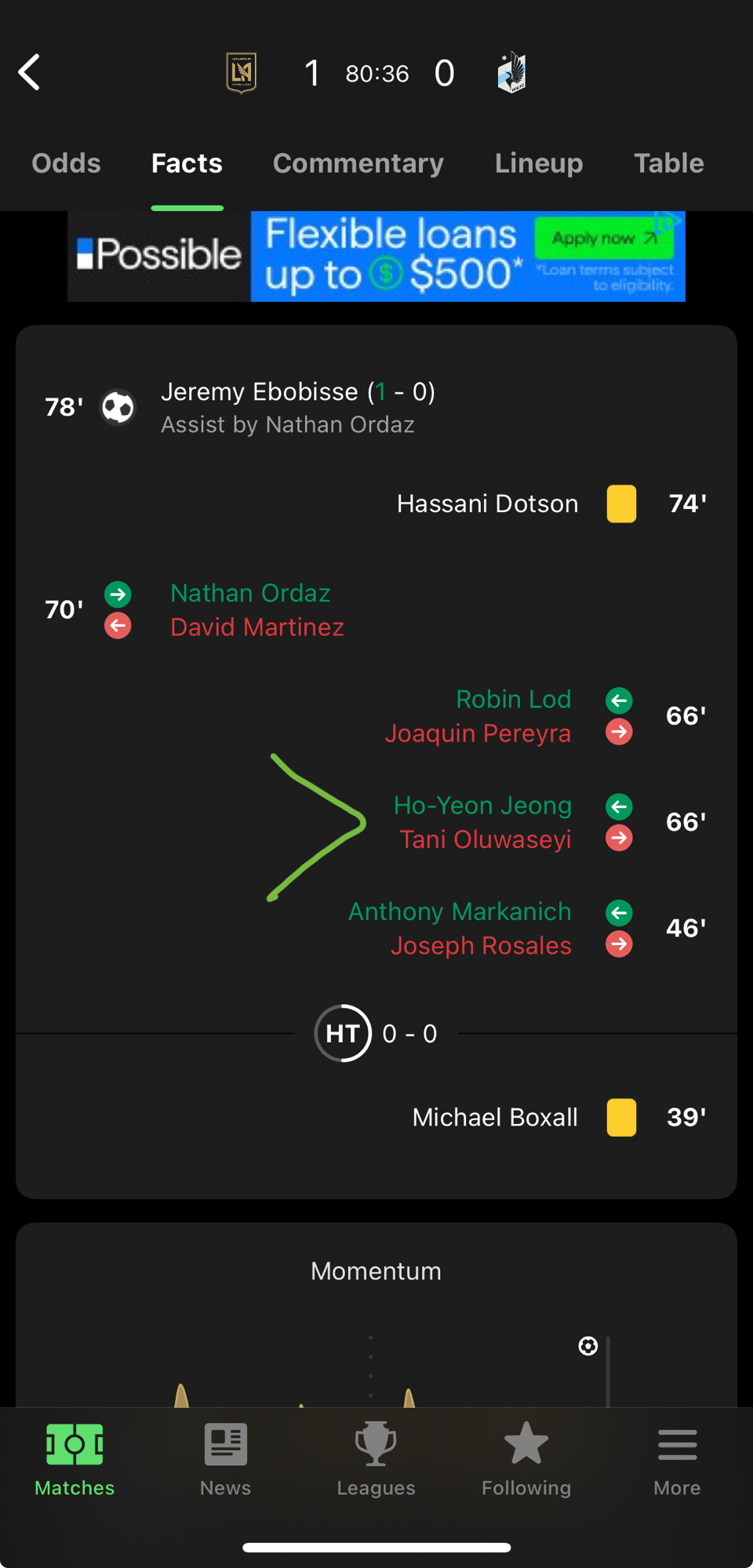This screenshot has width=753, height=1568.
Task: Open Michael Boxall's yellow card event
Action: (x=495, y=1117)
